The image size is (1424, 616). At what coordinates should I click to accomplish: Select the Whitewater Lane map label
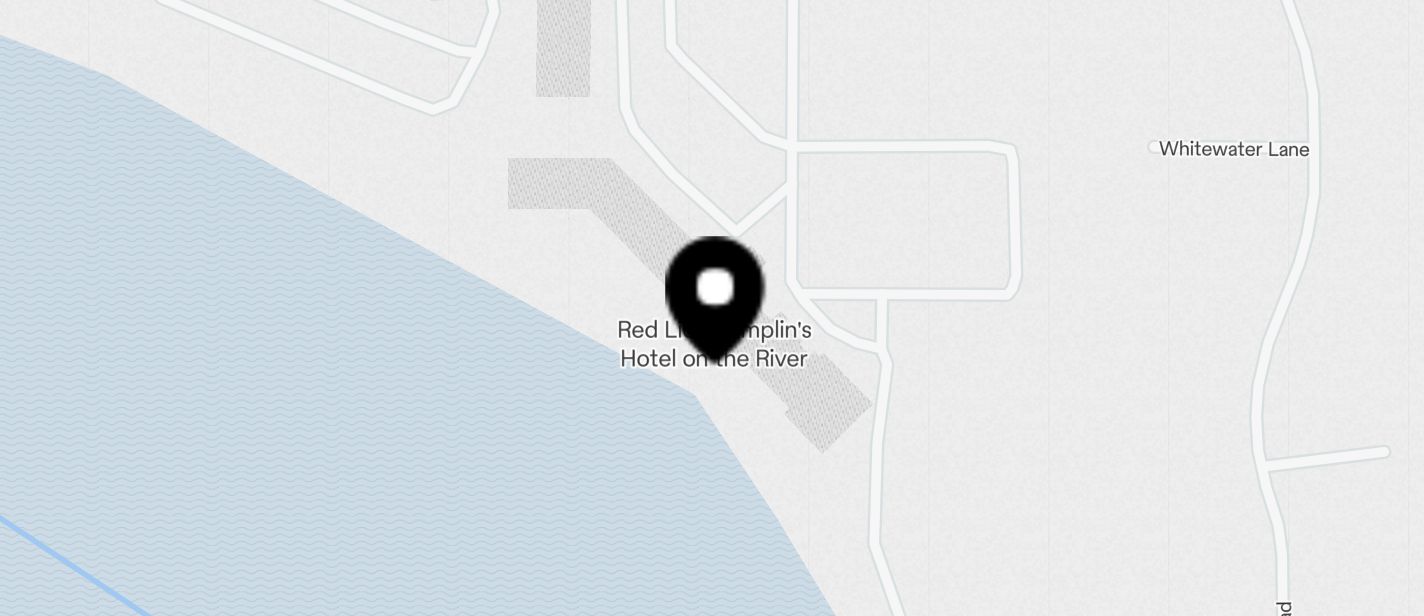point(1233,149)
